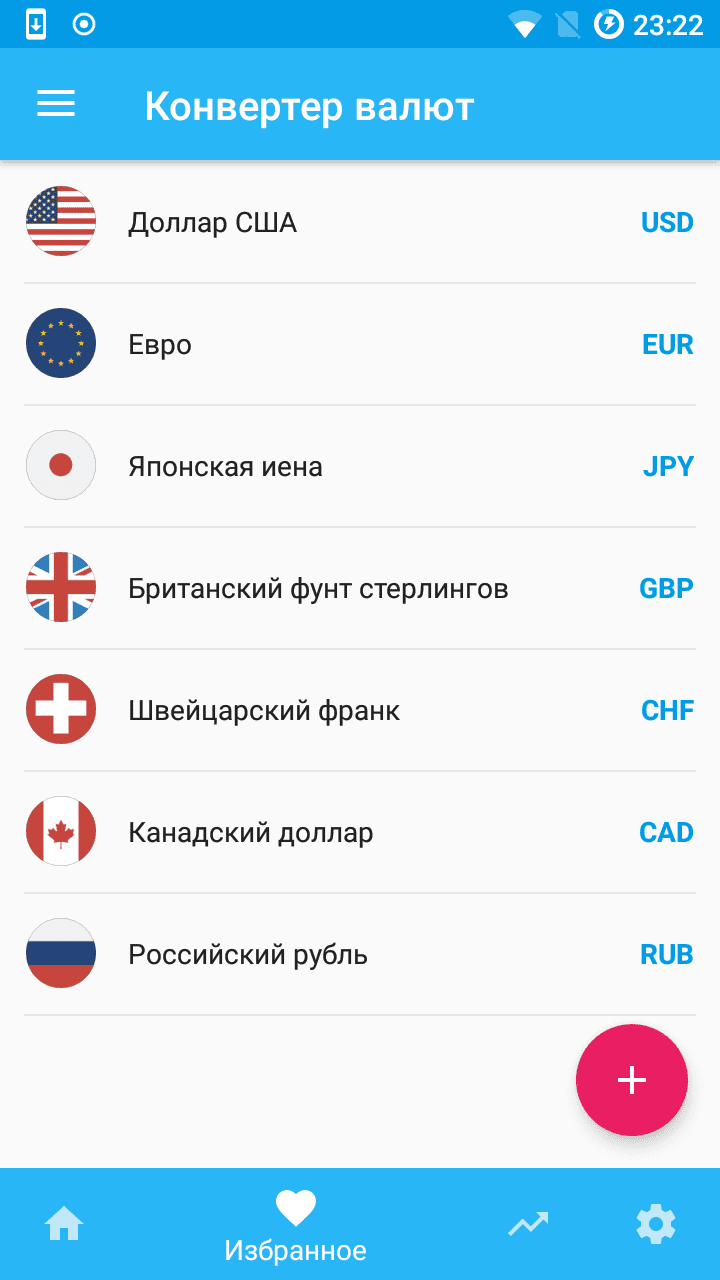This screenshot has height=1280, width=720.
Task: Open the Канадский доллар row
Action: coord(360,833)
